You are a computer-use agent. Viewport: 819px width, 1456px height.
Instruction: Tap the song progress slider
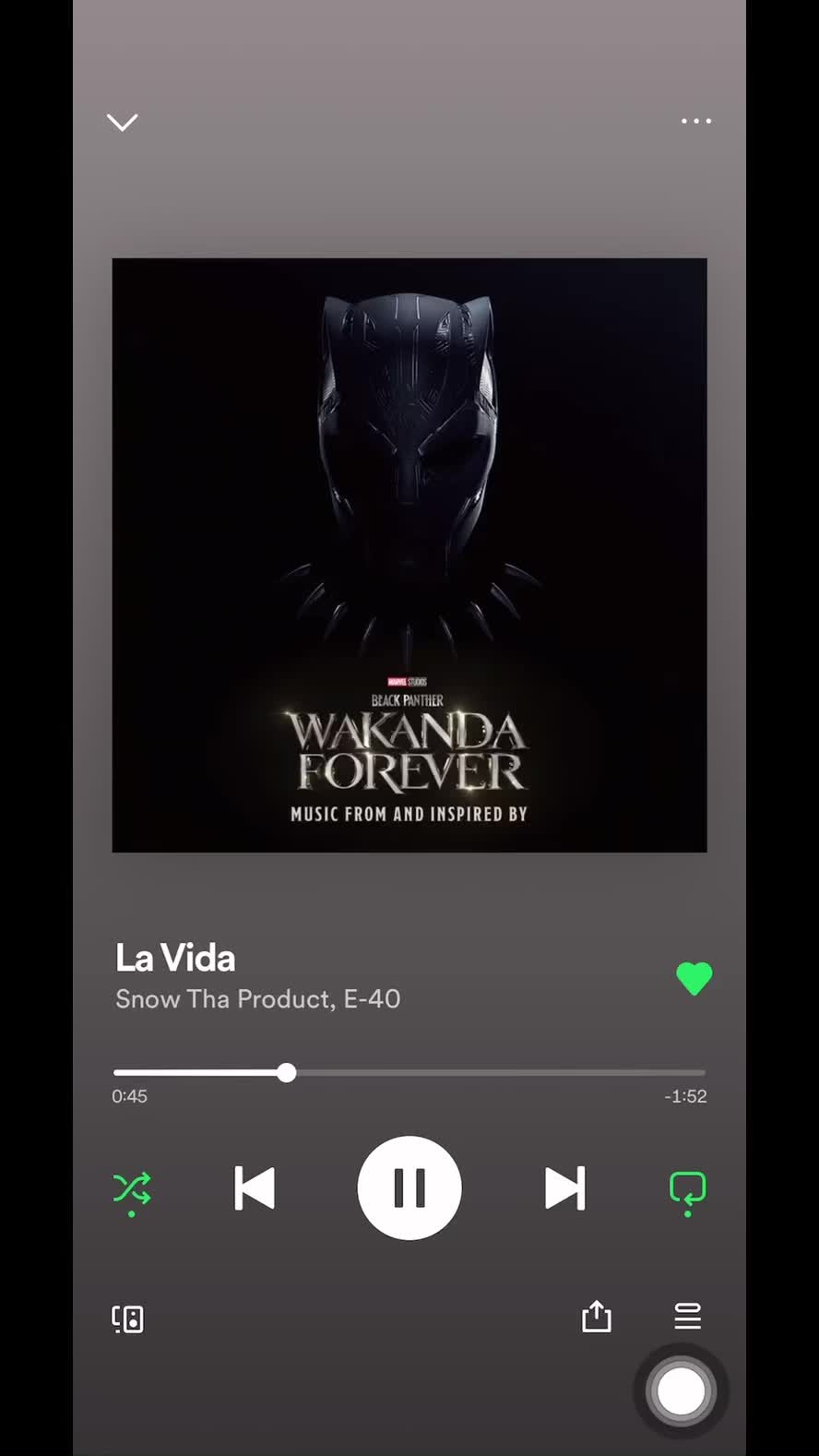click(409, 1072)
